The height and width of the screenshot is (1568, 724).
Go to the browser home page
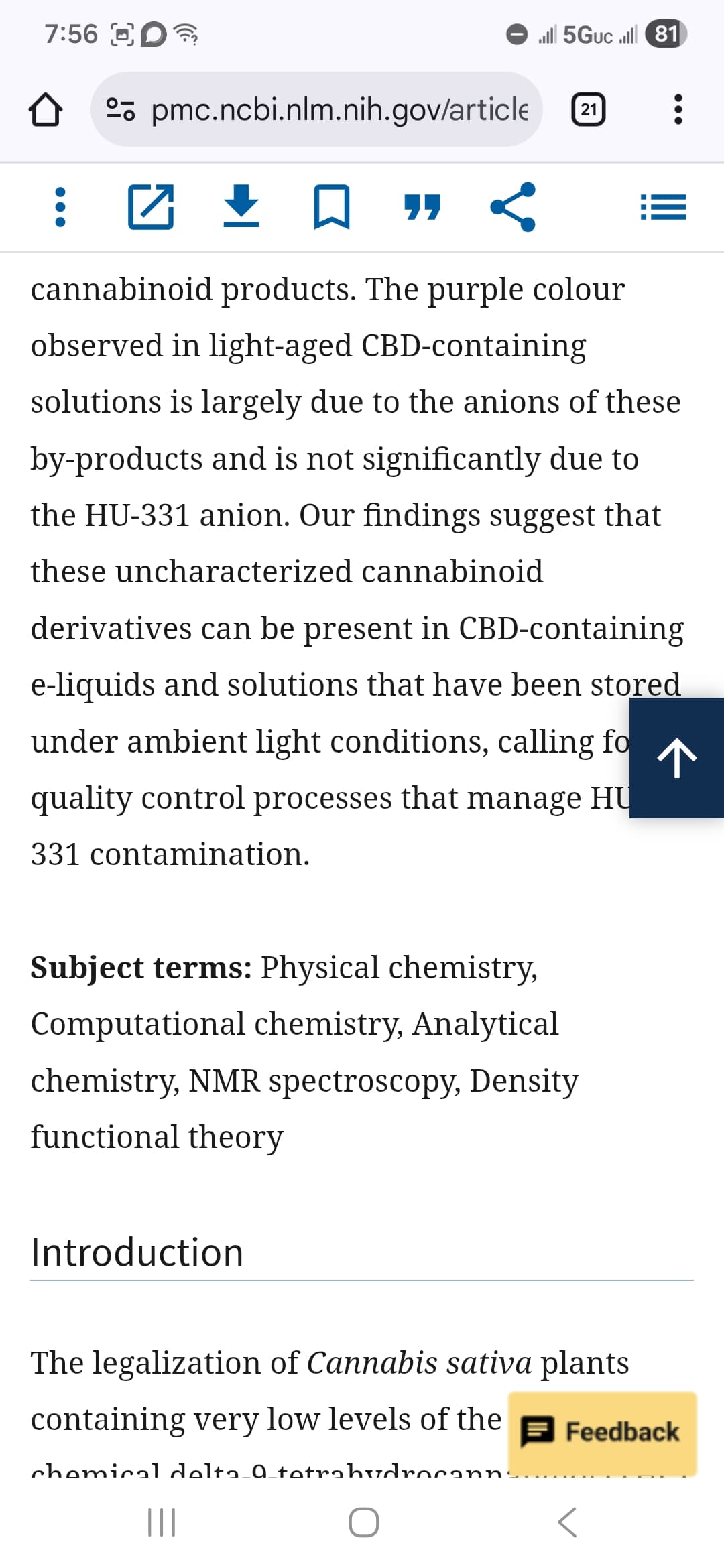46,110
